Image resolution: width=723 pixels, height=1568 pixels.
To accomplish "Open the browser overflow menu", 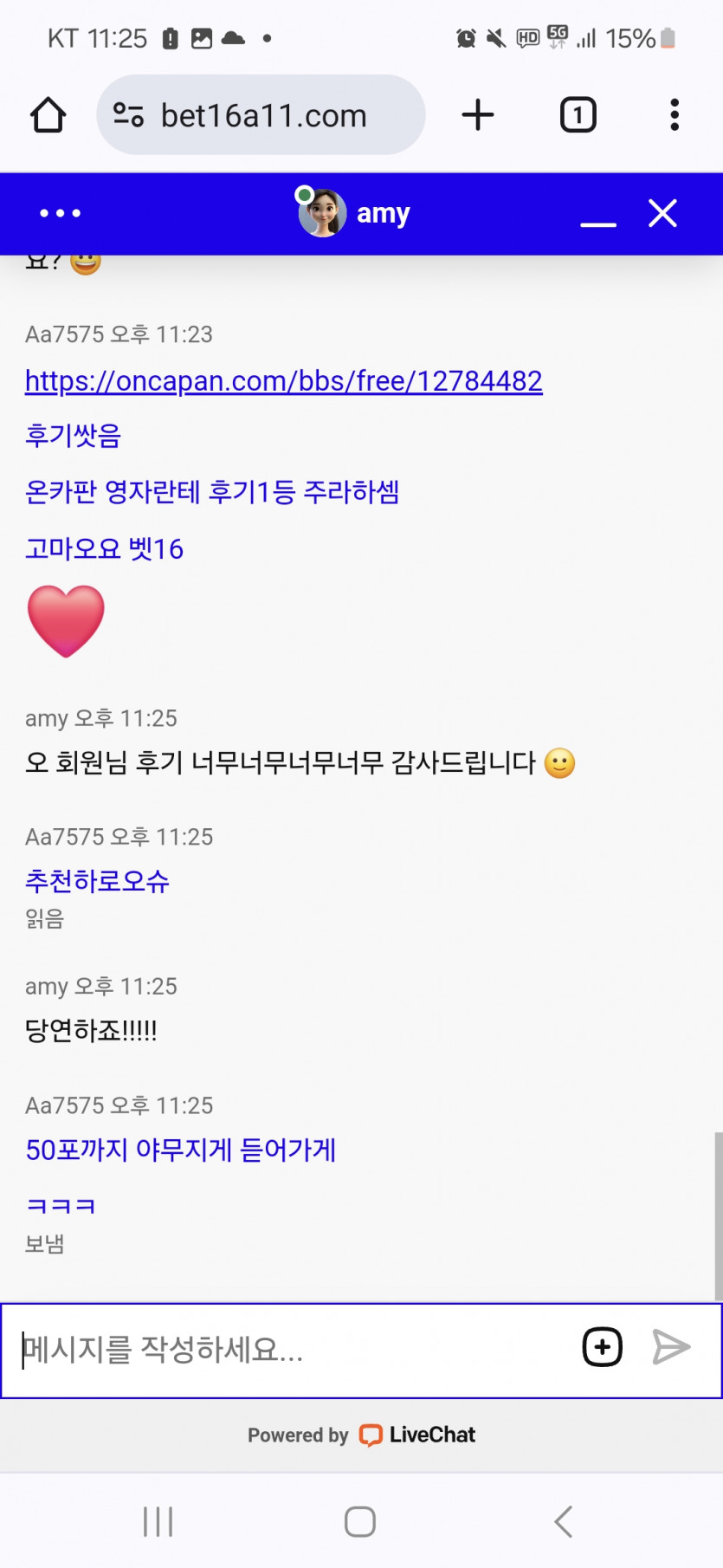I will [x=675, y=115].
